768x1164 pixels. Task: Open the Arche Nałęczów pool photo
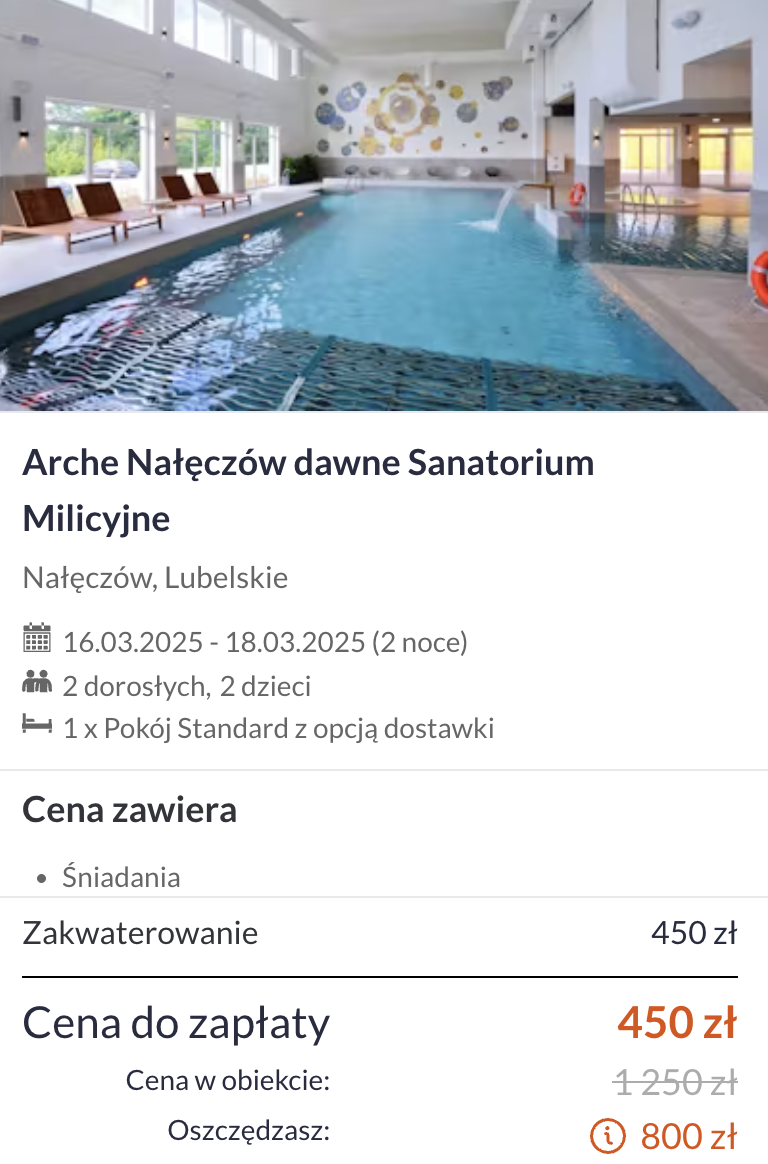(x=384, y=205)
